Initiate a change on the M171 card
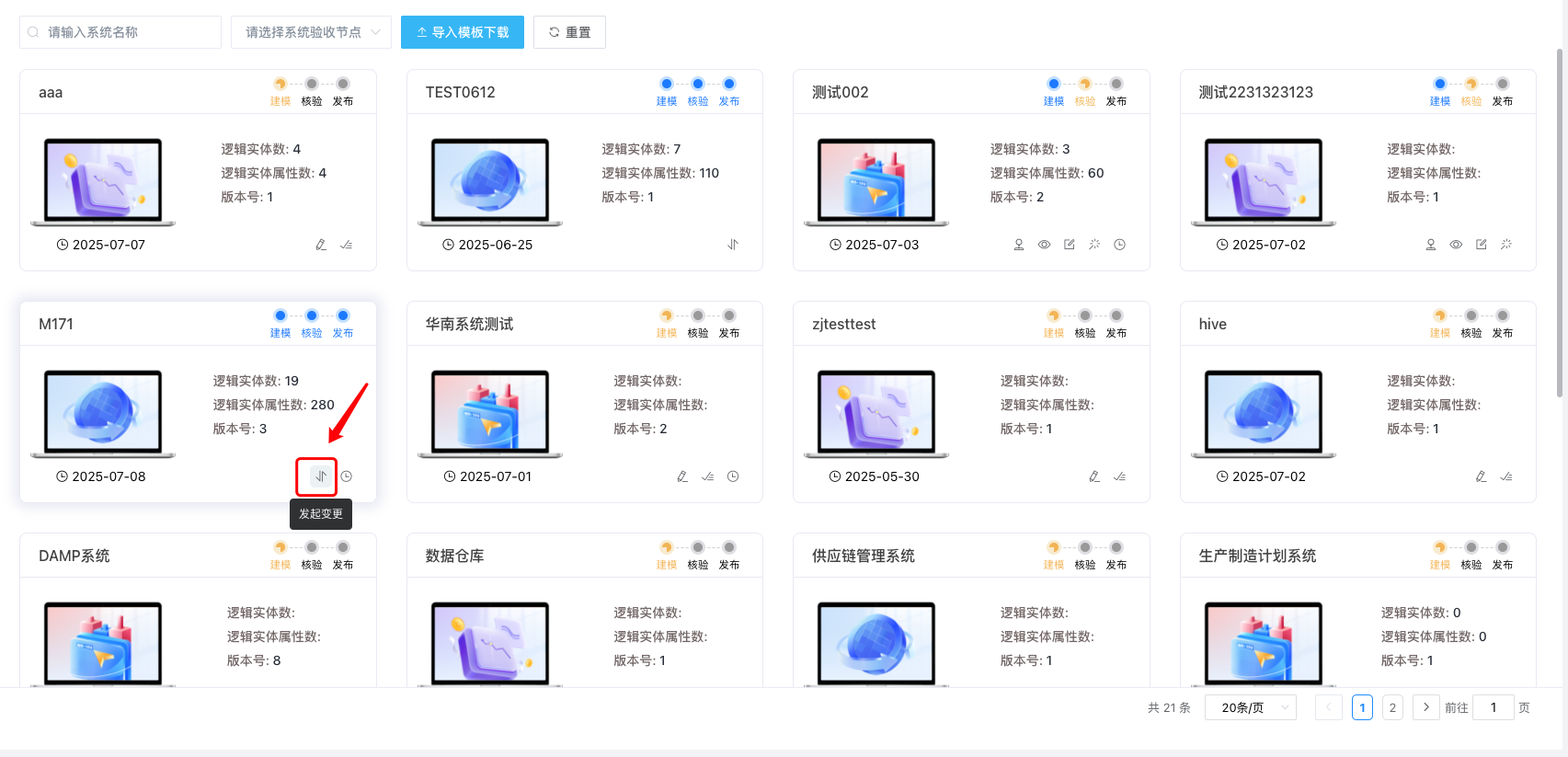This screenshot has height=757, width=1568. pyautogui.click(x=320, y=476)
